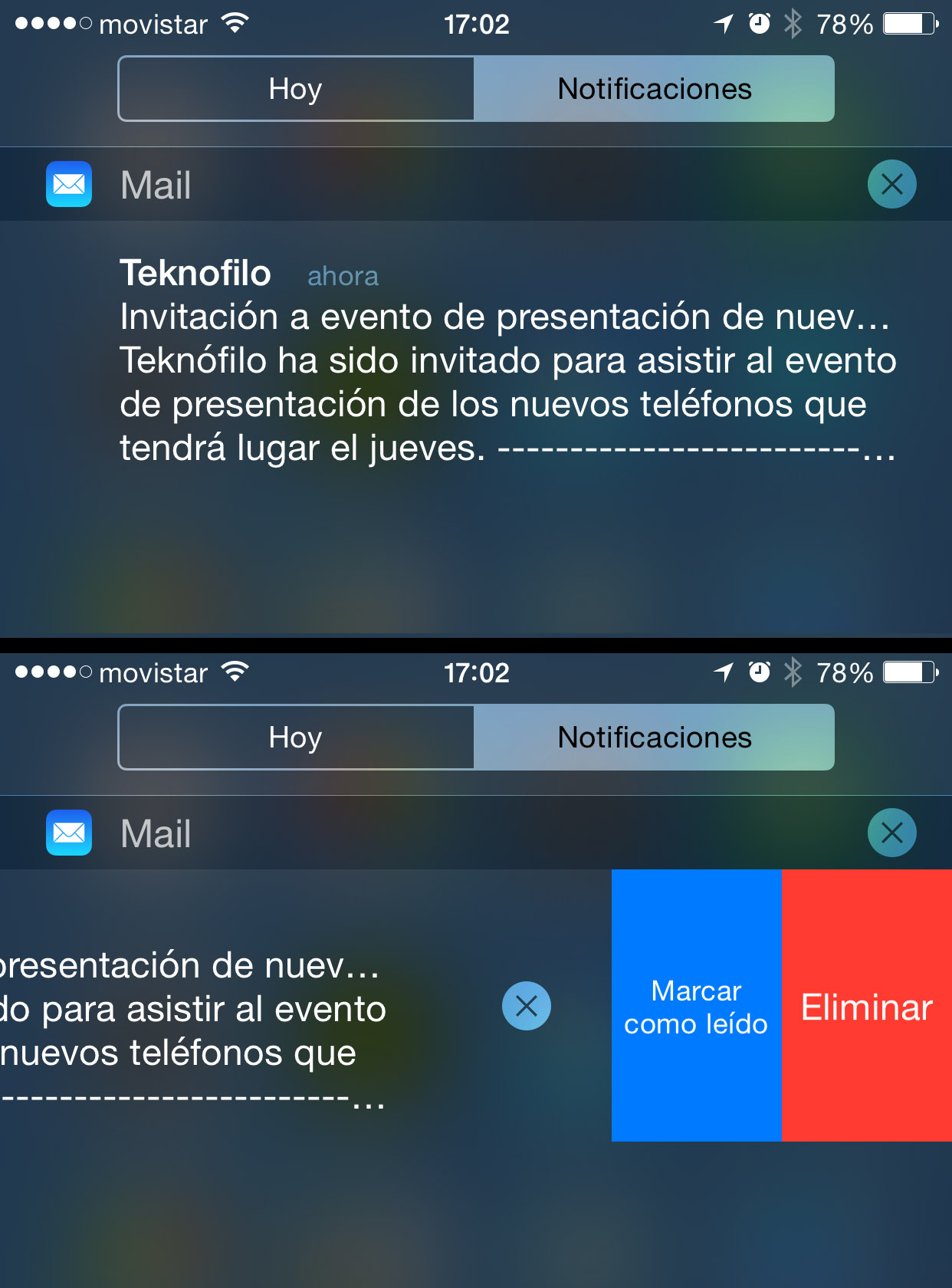
Task: Tap the red Eliminar button
Action: (866, 1006)
